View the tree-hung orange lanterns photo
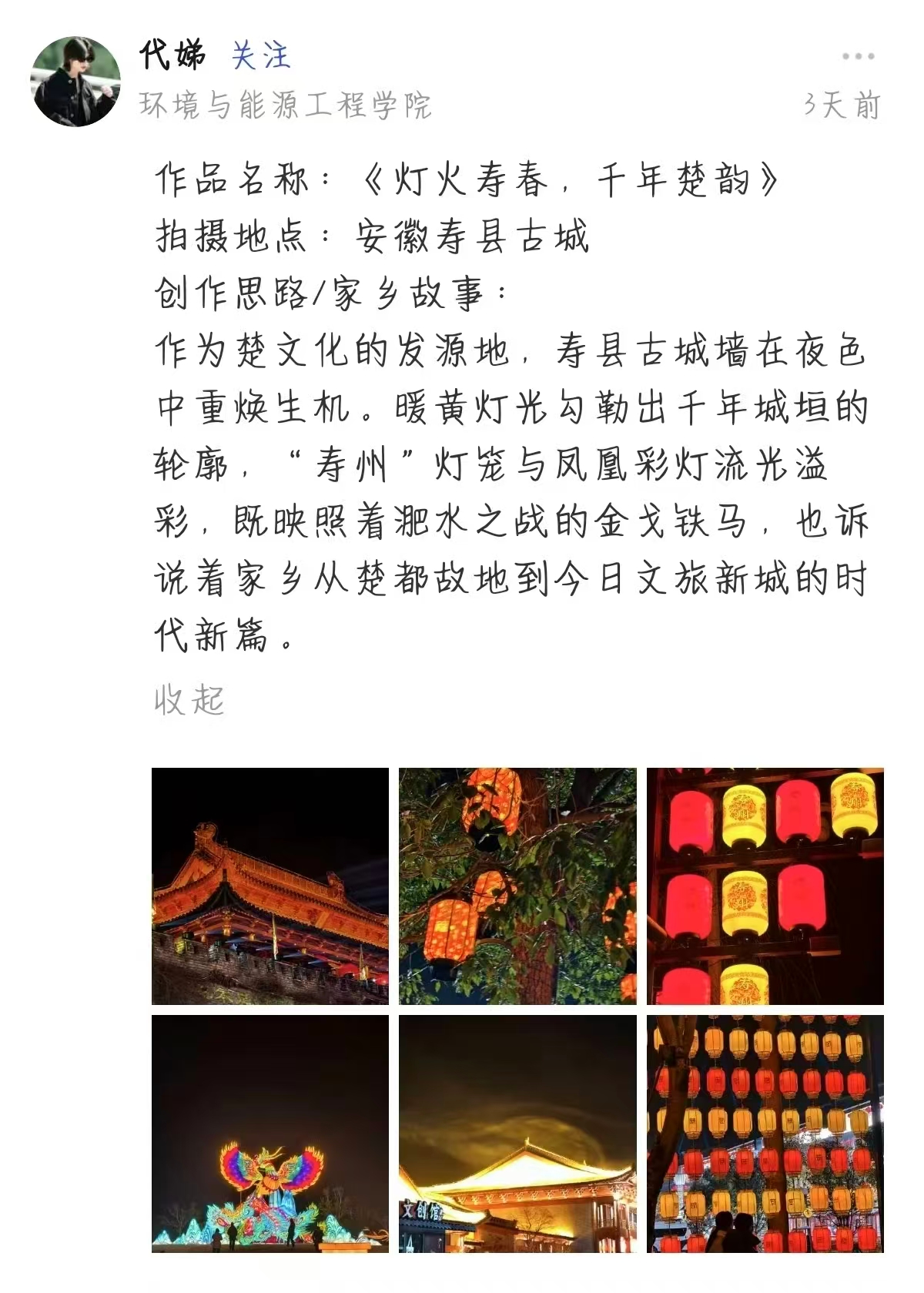The image size is (924, 1293). [517, 886]
